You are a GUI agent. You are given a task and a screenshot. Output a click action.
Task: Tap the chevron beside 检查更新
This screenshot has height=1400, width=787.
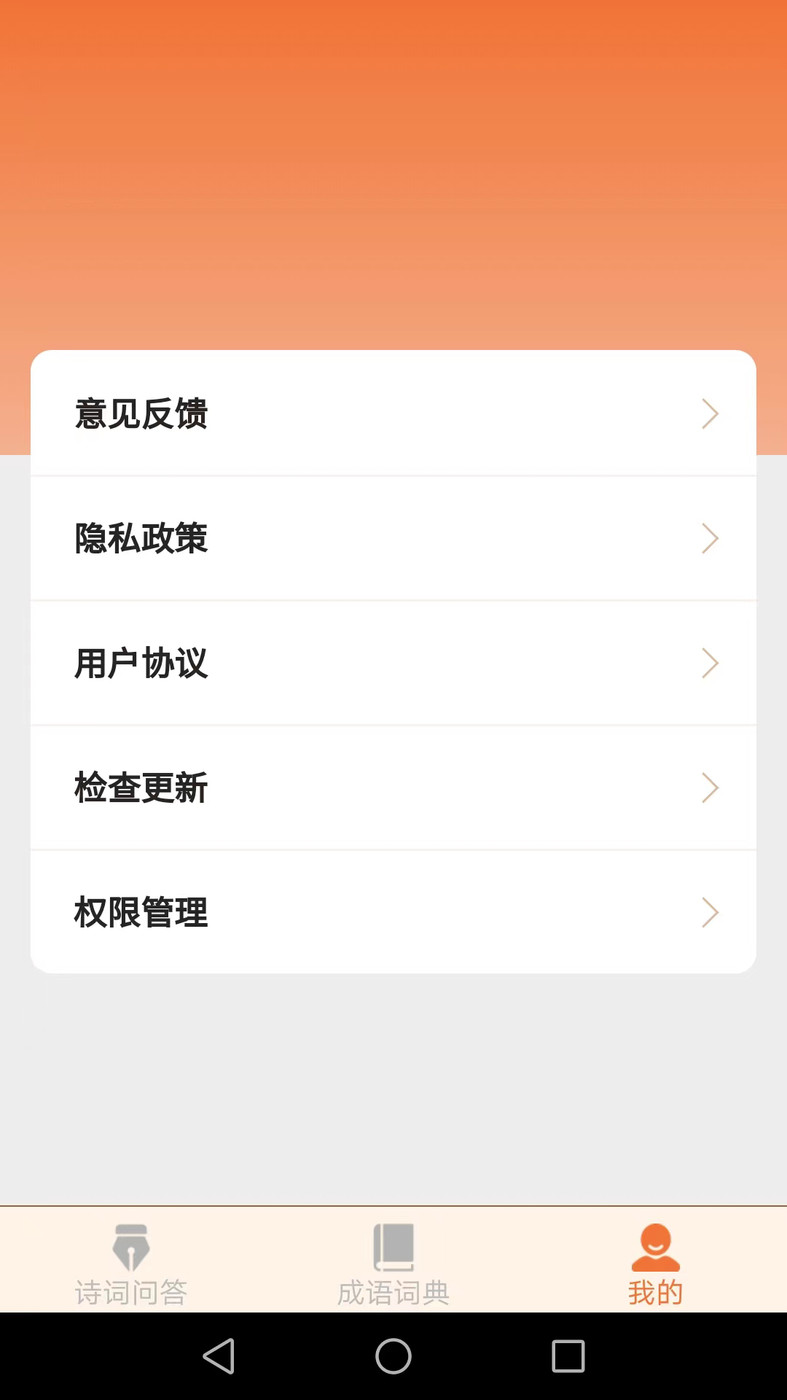pos(710,787)
